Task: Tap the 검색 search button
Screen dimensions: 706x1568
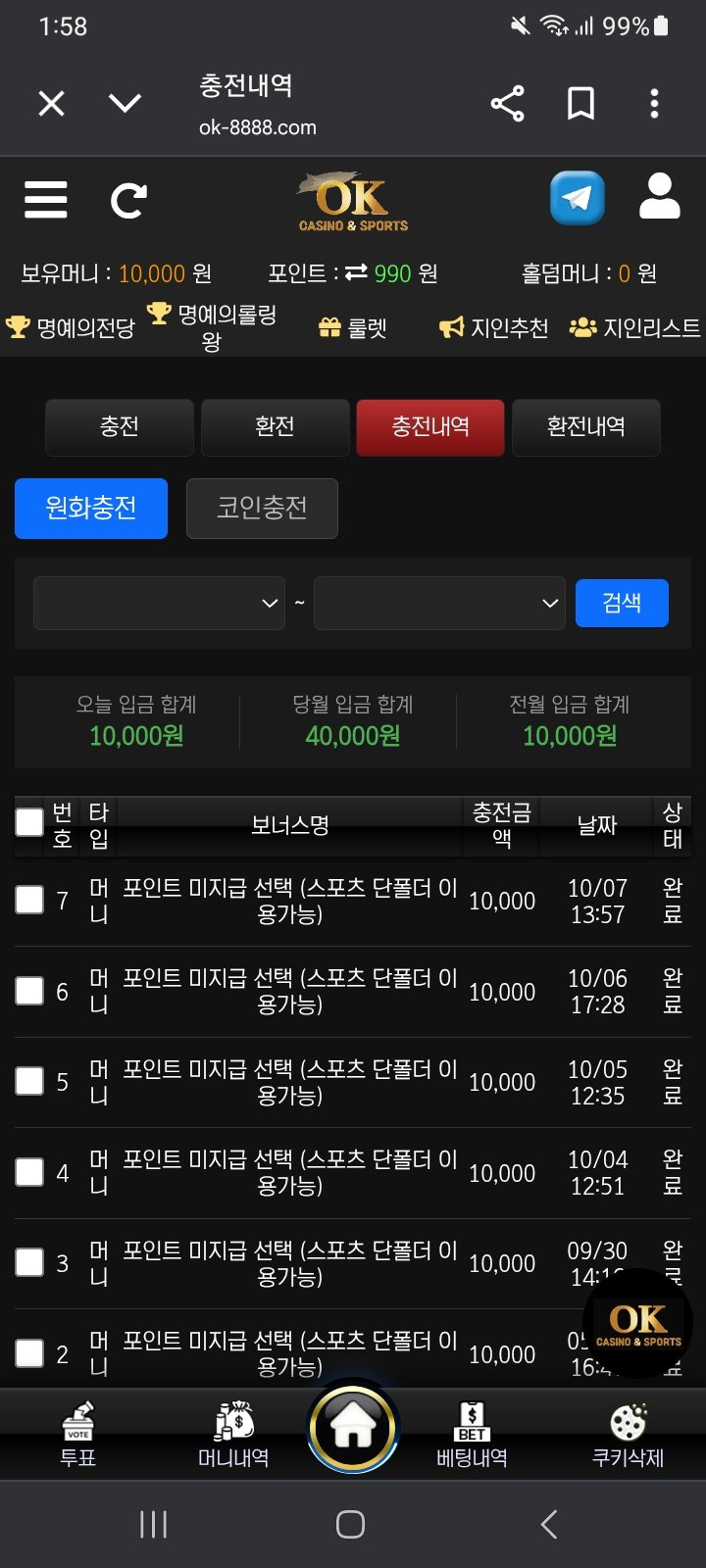Action: pyautogui.click(x=622, y=603)
